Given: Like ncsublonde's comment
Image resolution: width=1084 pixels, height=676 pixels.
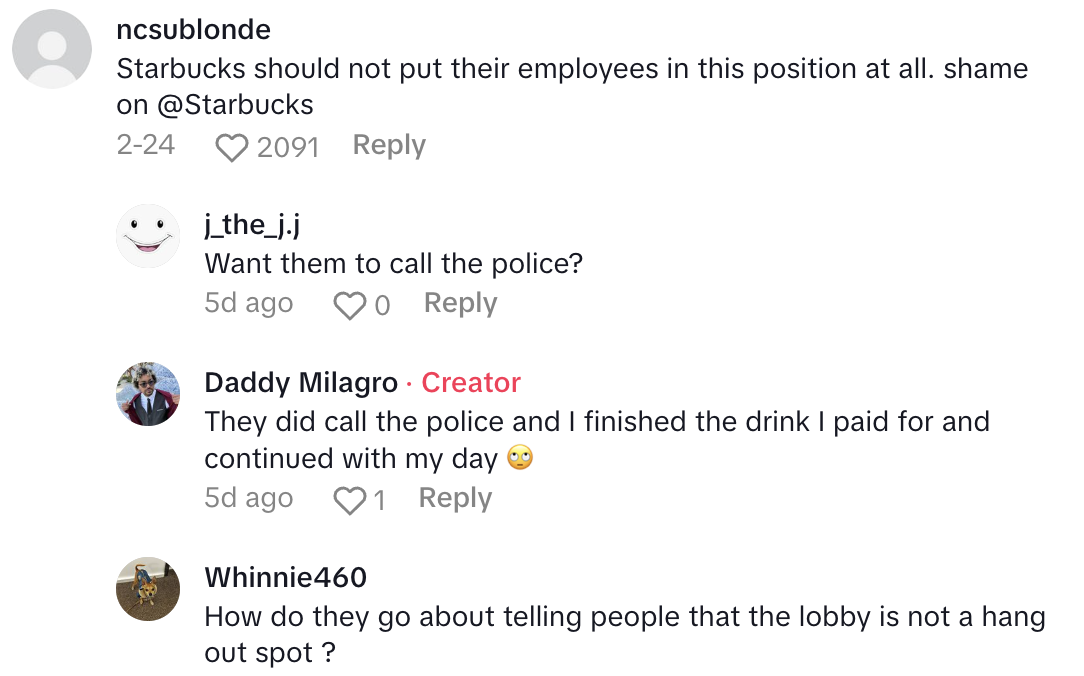Looking at the screenshot, I should (232, 148).
